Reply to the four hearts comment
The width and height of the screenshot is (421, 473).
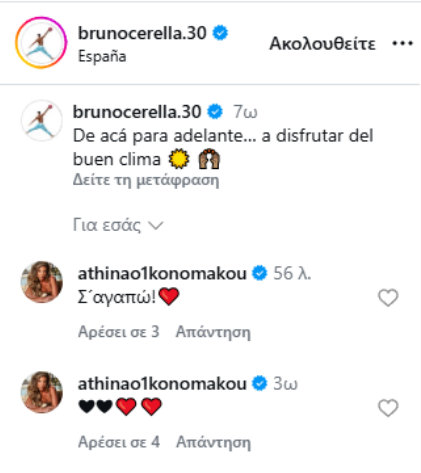click(x=213, y=442)
